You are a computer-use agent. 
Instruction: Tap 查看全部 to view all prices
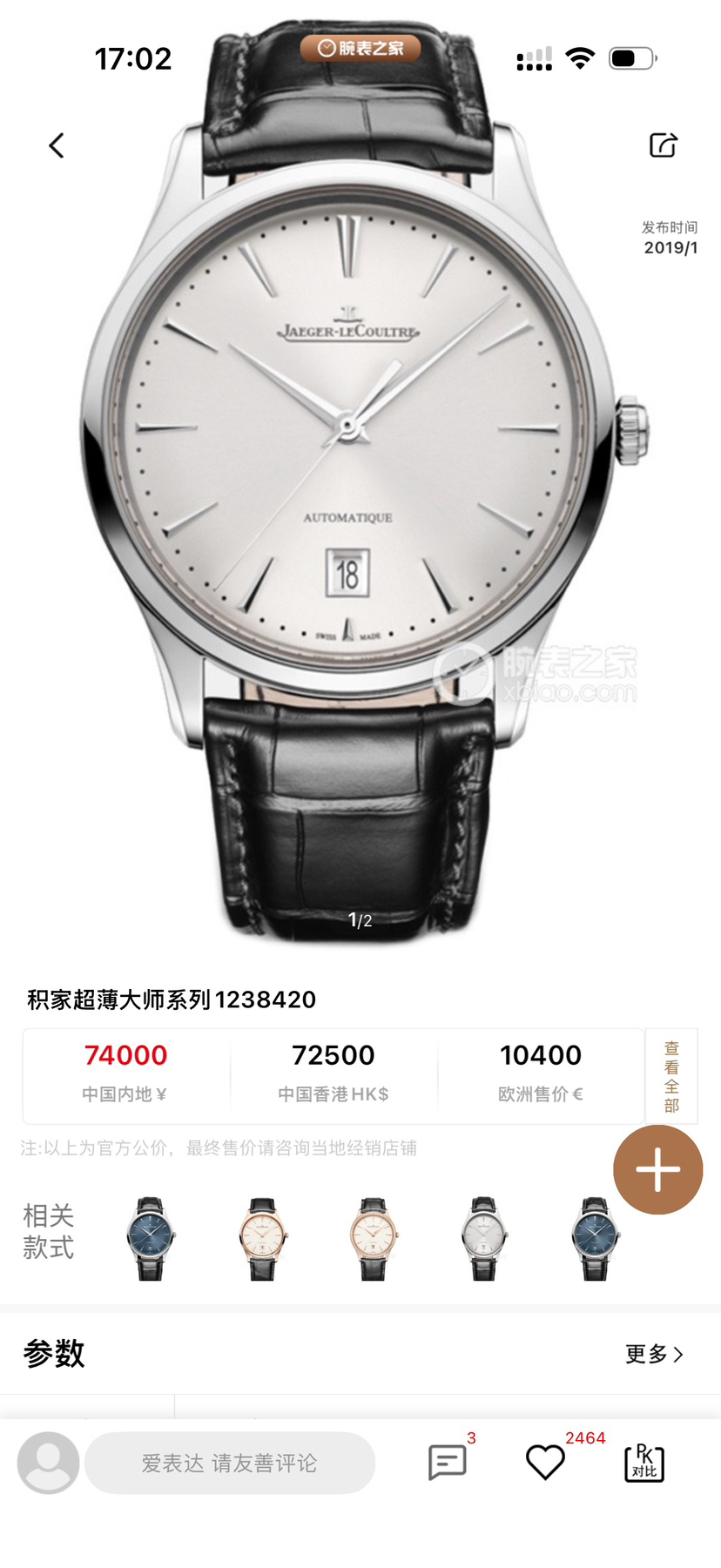coord(670,1076)
